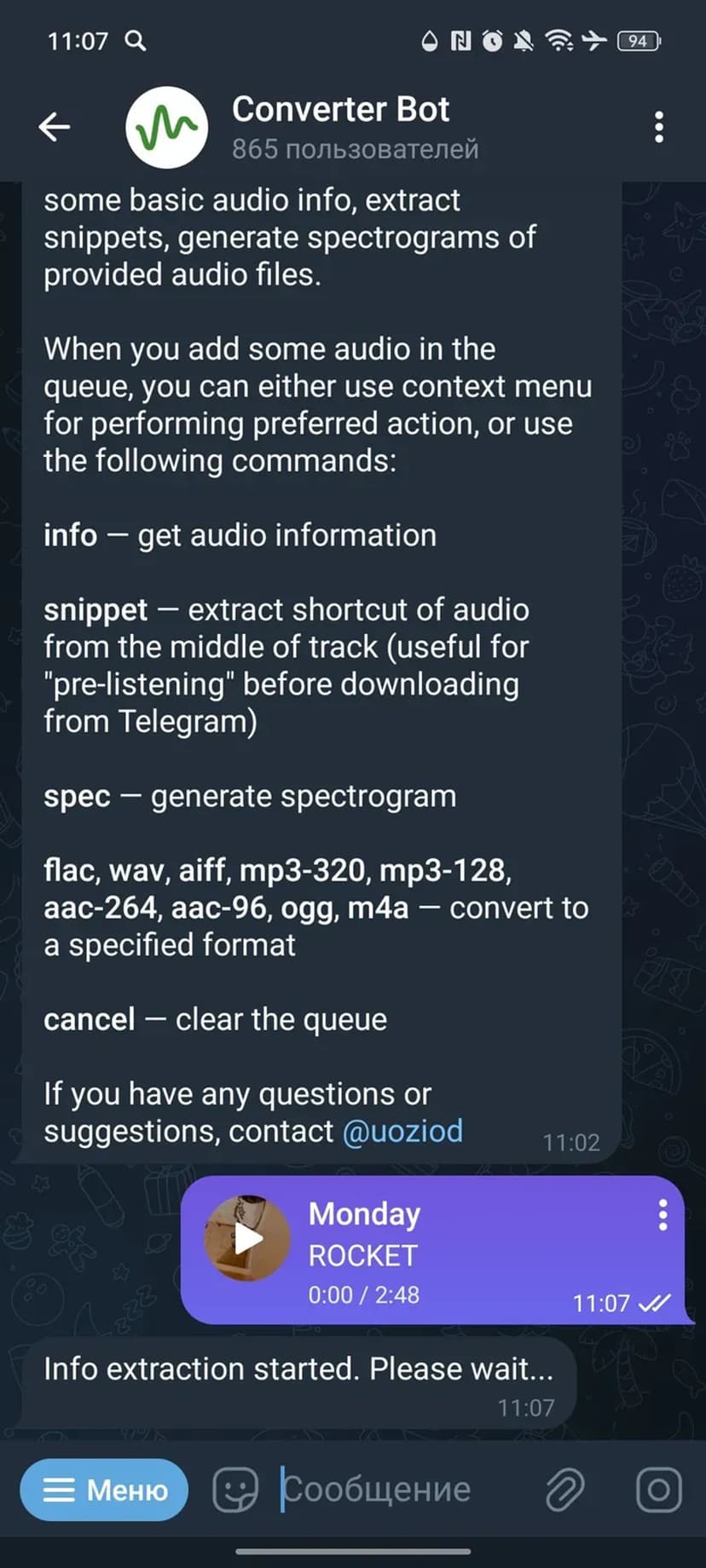Open the bot Меню button
This screenshot has height=1568, width=706.
(x=104, y=1490)
